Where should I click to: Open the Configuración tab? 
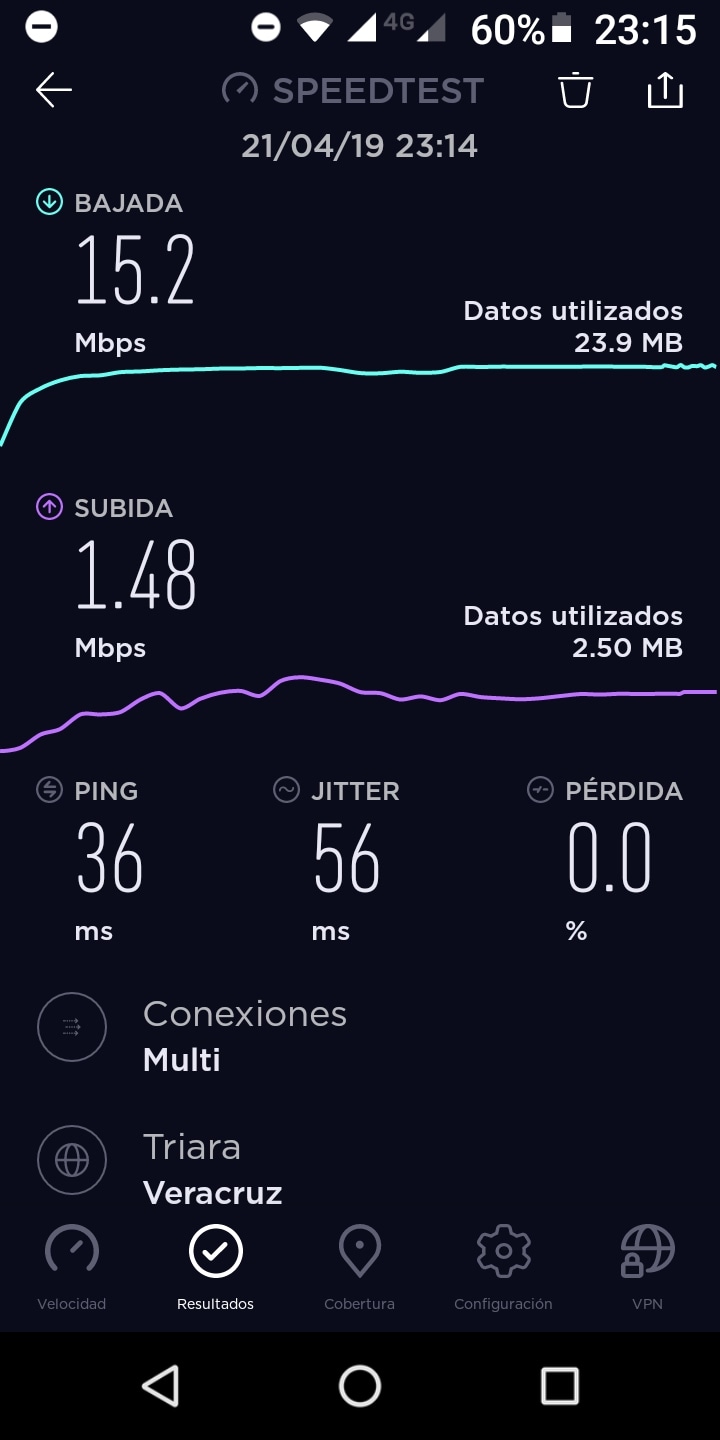[503, 1267]
